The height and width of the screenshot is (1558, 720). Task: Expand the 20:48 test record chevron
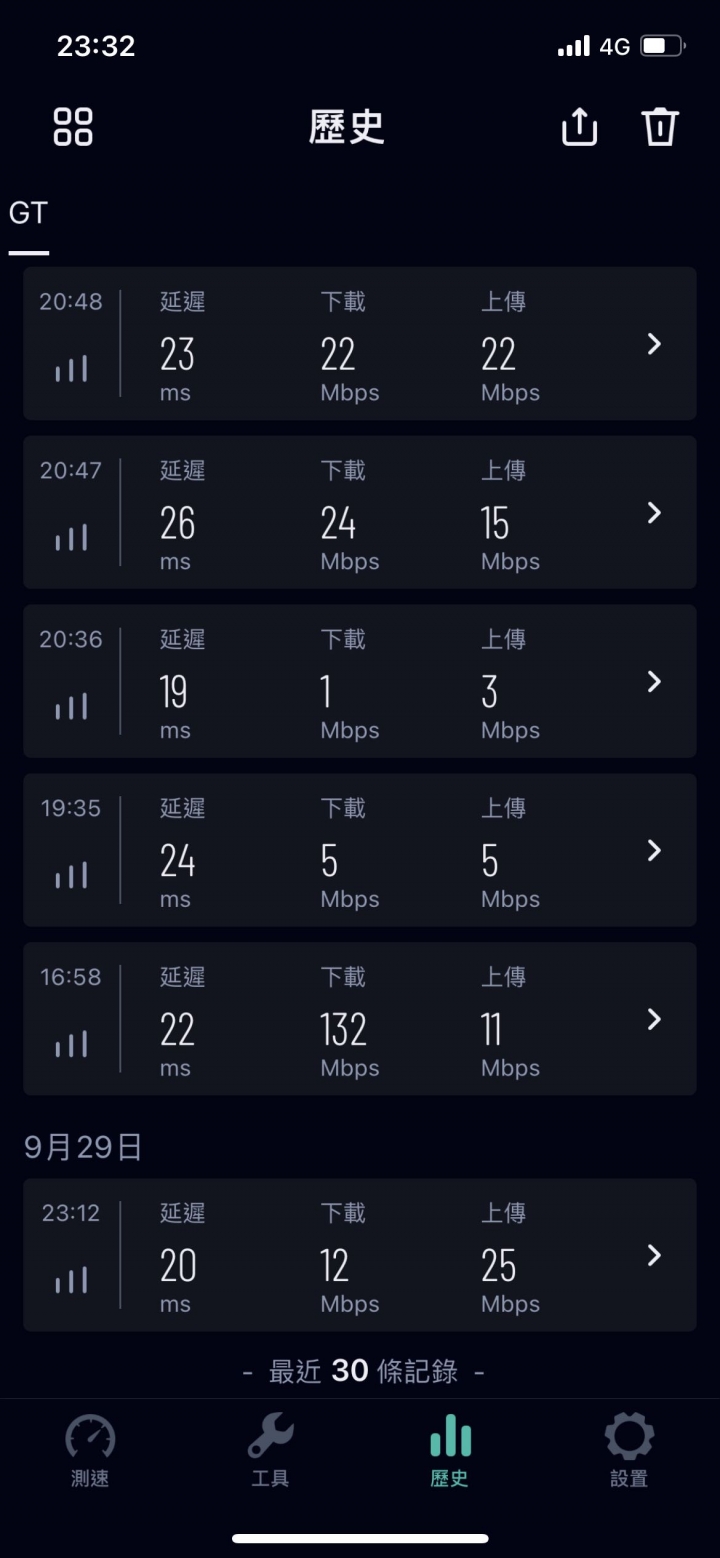[x=653, y=344]
